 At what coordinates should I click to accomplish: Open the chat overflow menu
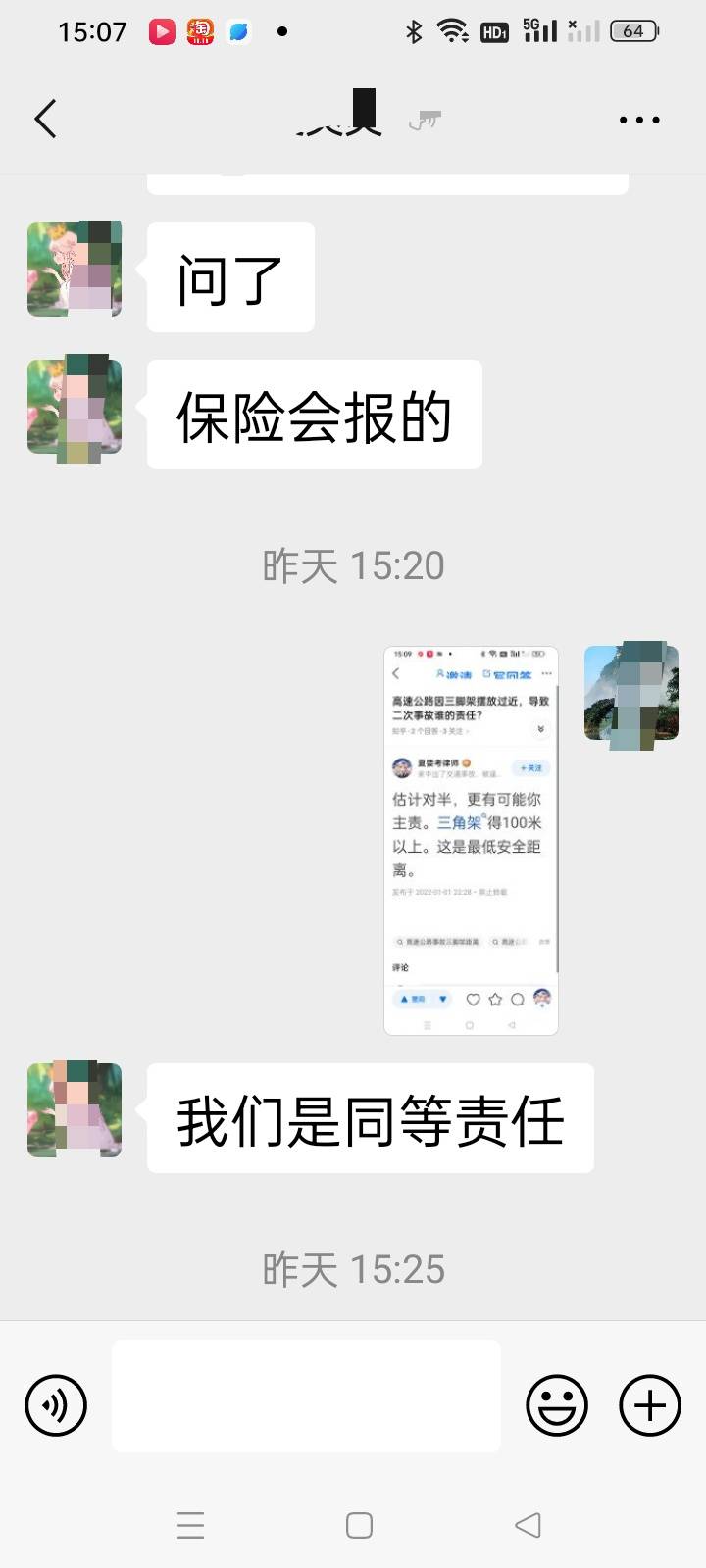tap(639, 120)
